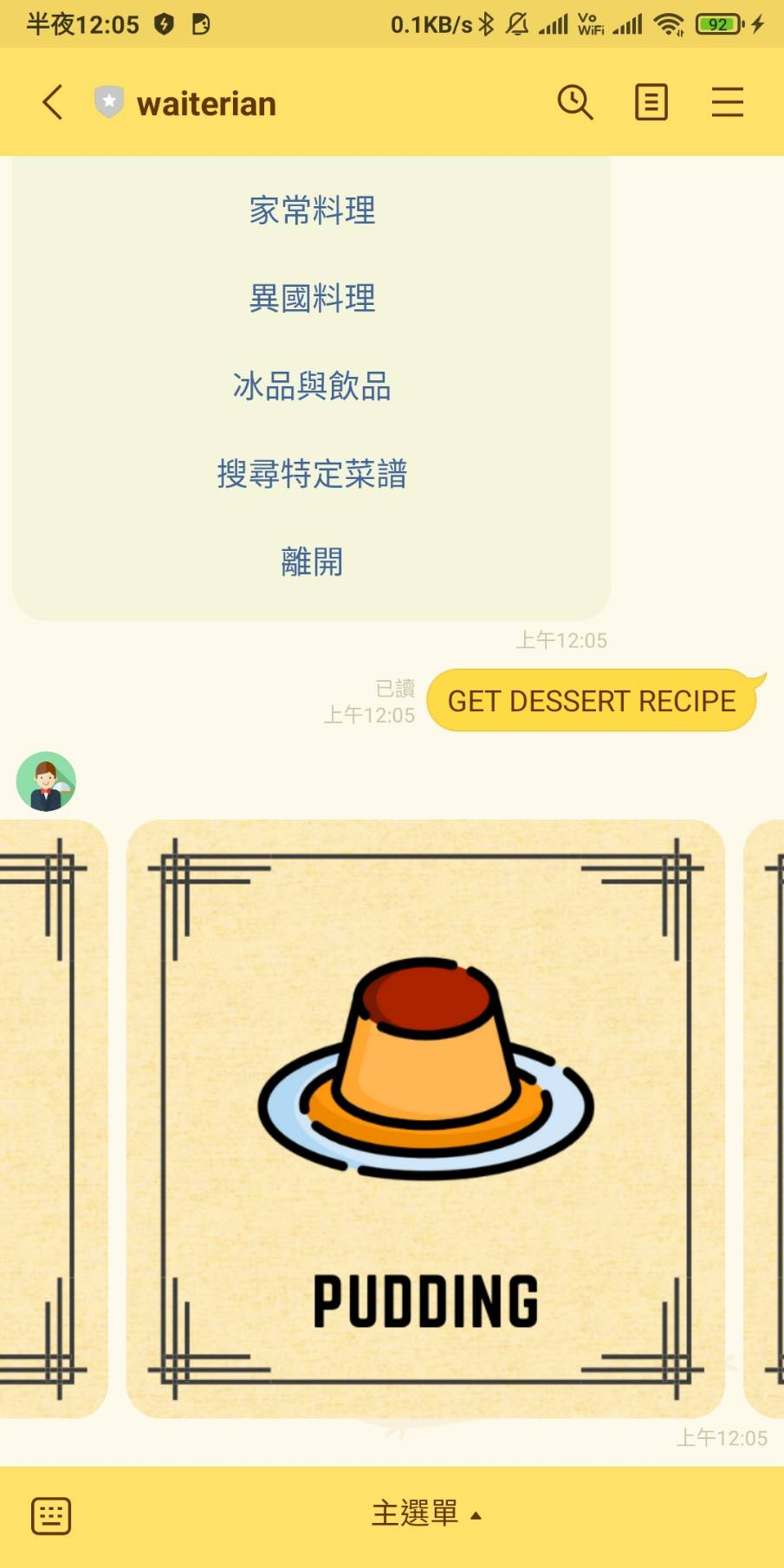Open the waiter bot avatar
Screen dimensions: 784x1568
tap(46, 781)
